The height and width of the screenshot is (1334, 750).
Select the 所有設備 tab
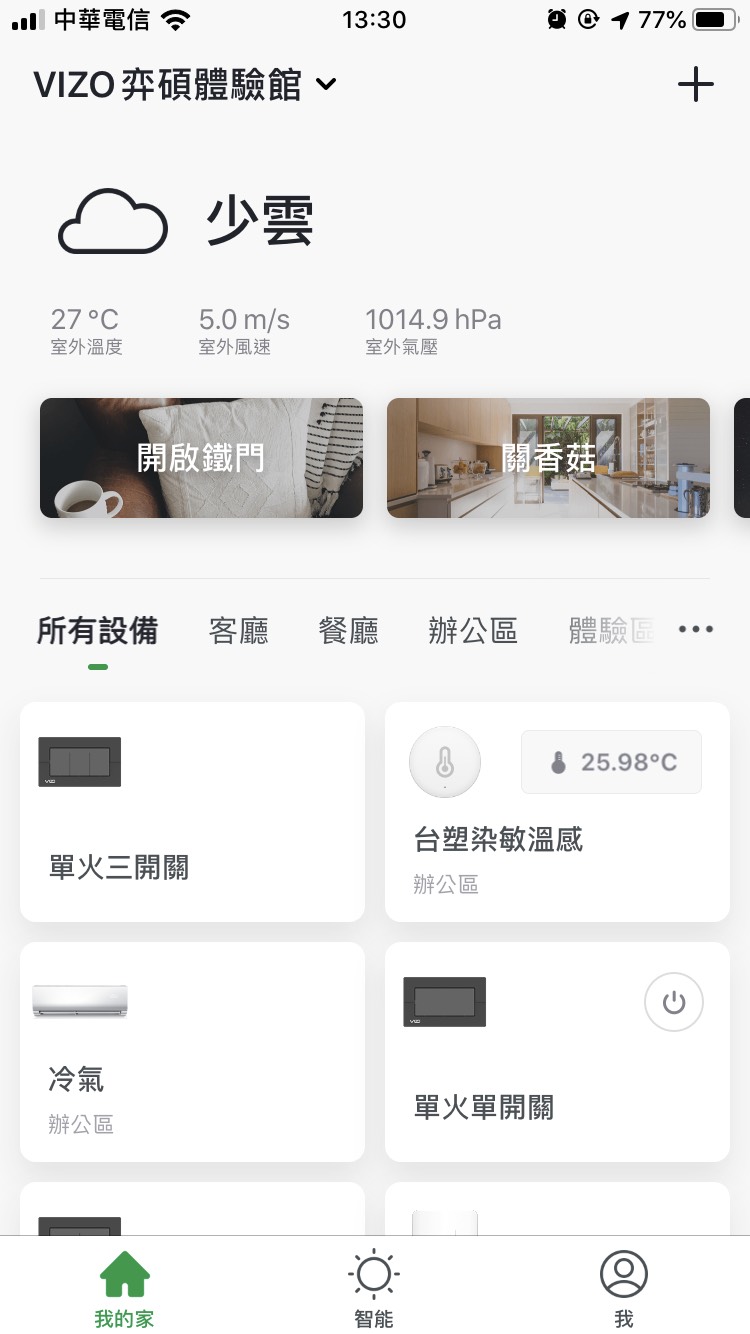click(98, 631)
